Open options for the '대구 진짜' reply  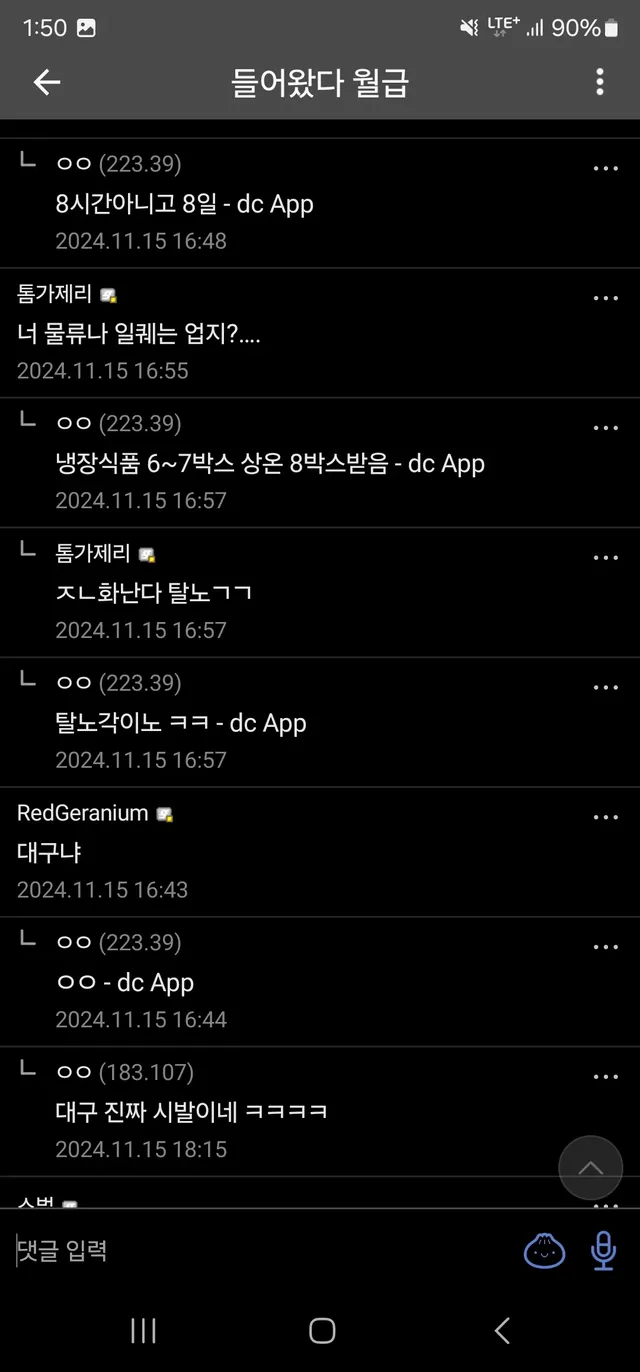606,1077
